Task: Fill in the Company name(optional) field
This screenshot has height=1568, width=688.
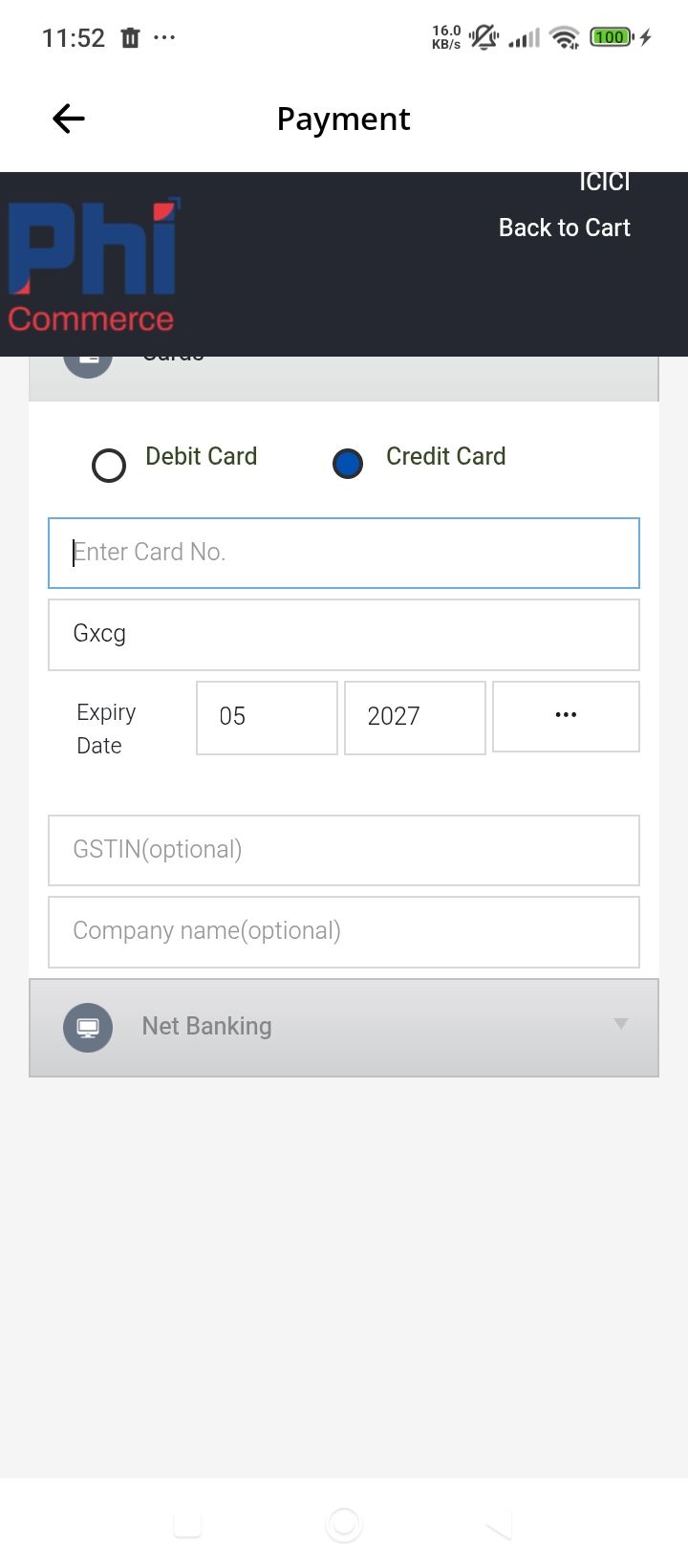Action: (344, 931)
